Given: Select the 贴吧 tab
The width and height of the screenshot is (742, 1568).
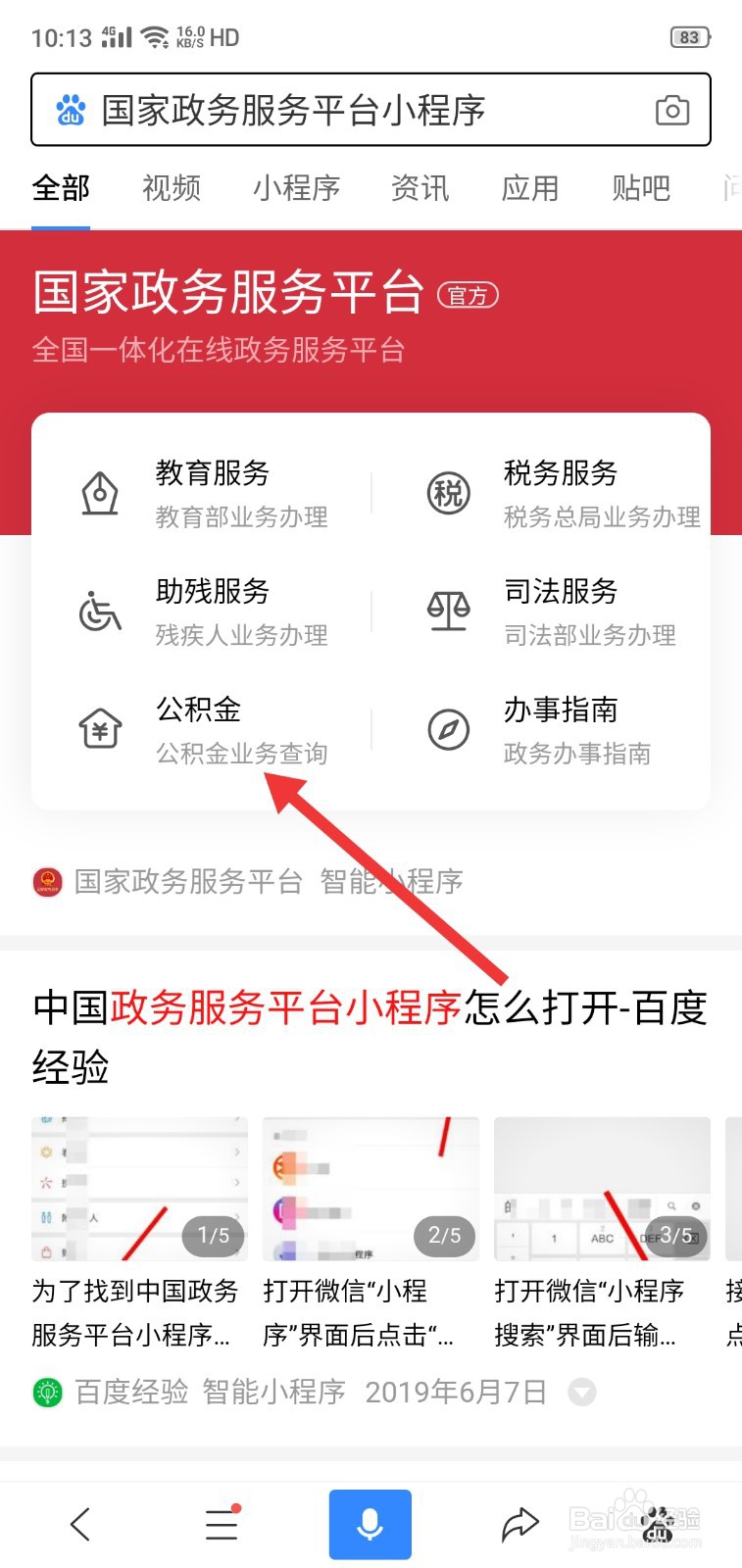Looking at the screenshot, I should point(641,188).
